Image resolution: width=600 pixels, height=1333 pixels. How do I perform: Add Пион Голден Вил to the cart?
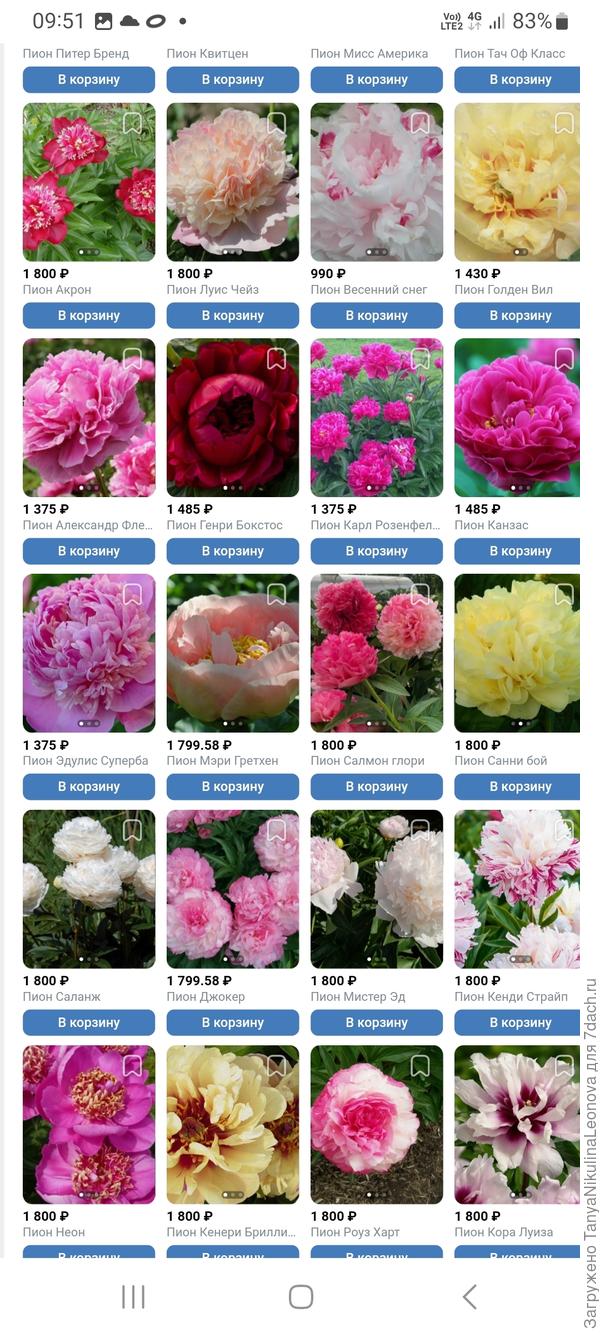518,315
